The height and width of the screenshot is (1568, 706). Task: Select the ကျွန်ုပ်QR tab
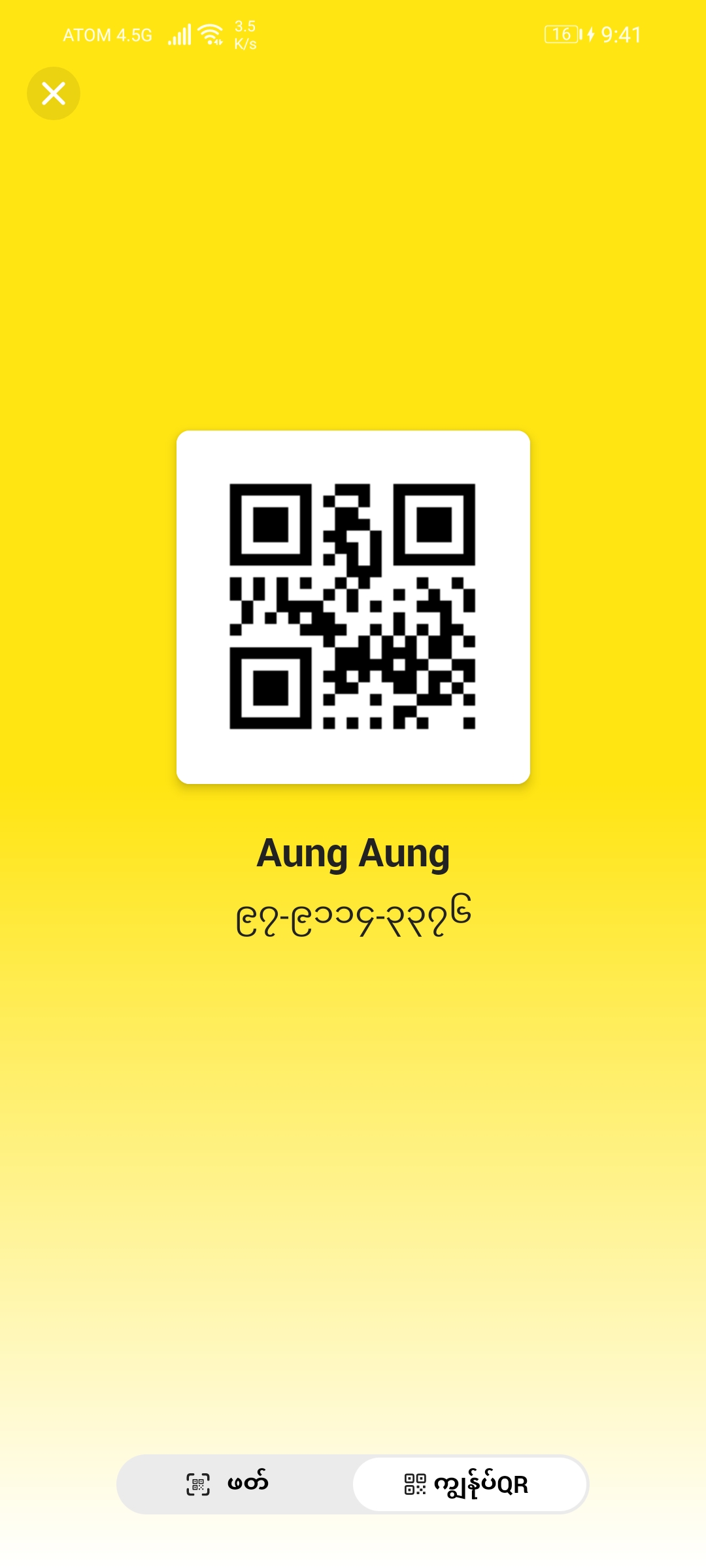point(469,1484)
